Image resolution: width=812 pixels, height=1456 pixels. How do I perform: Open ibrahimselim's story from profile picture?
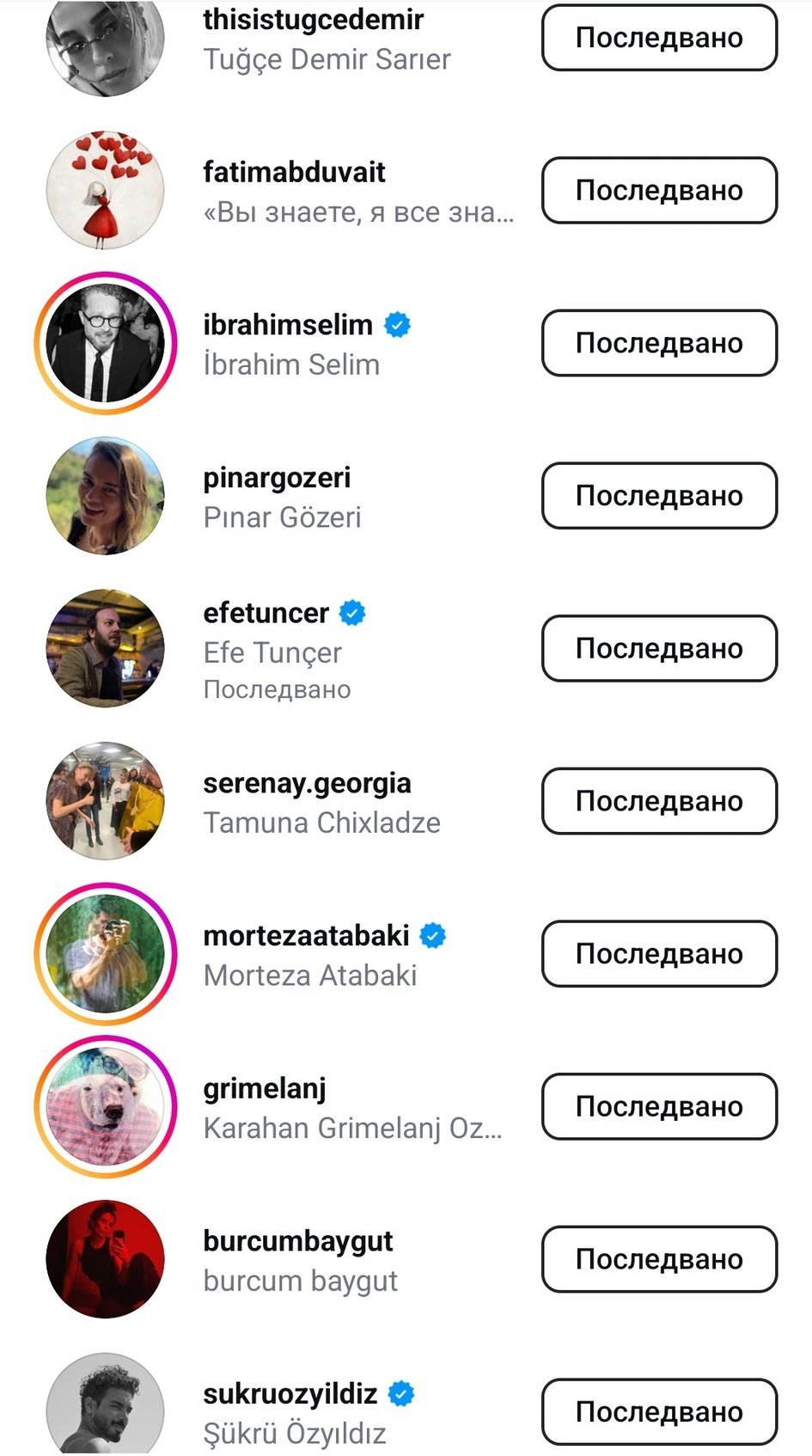pyautogui.click(x=105, y=343)
